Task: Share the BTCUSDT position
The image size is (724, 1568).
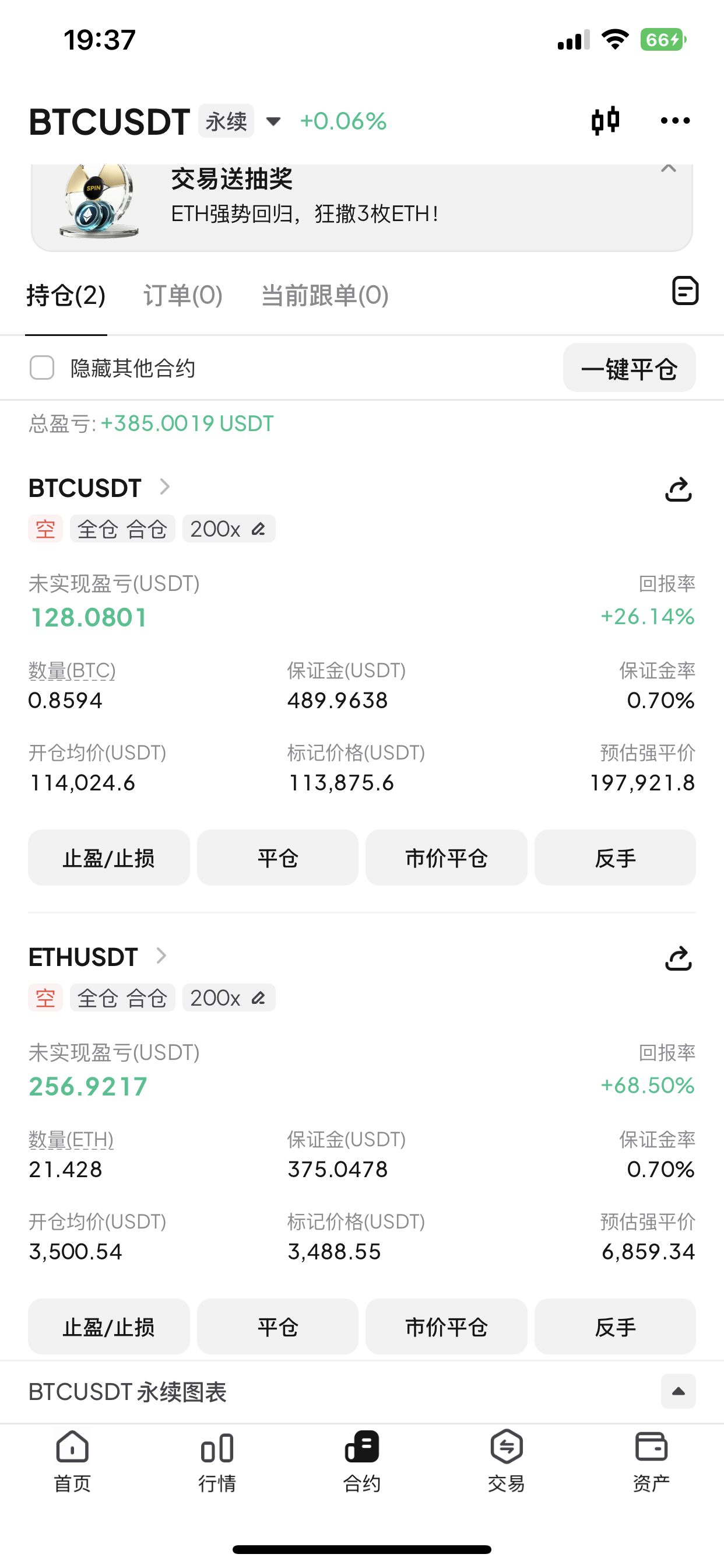Action: (x=679, y=489)
